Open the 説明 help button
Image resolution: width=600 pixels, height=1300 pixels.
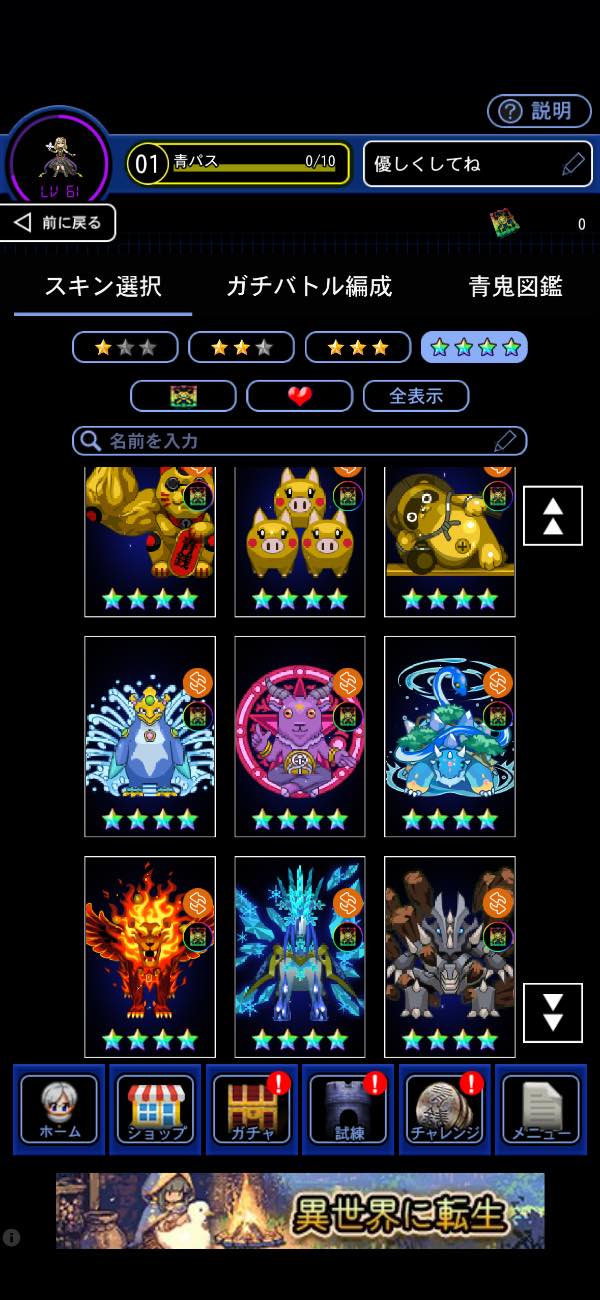(x=539, y=111)
